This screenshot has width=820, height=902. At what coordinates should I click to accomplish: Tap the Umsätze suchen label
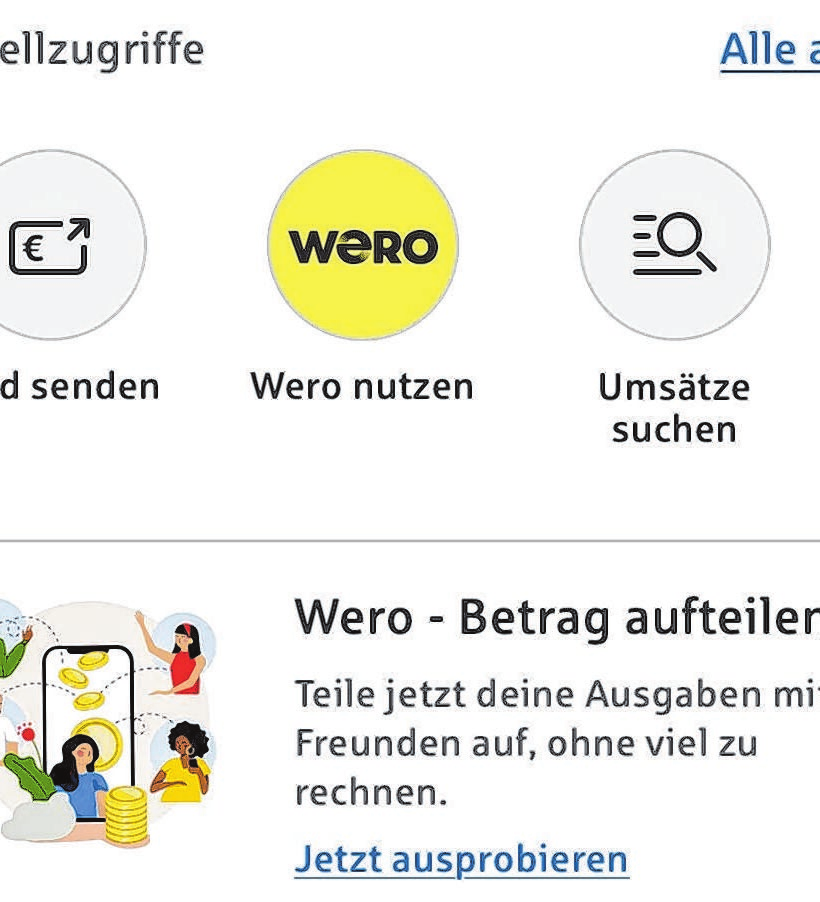click(676, 408)
